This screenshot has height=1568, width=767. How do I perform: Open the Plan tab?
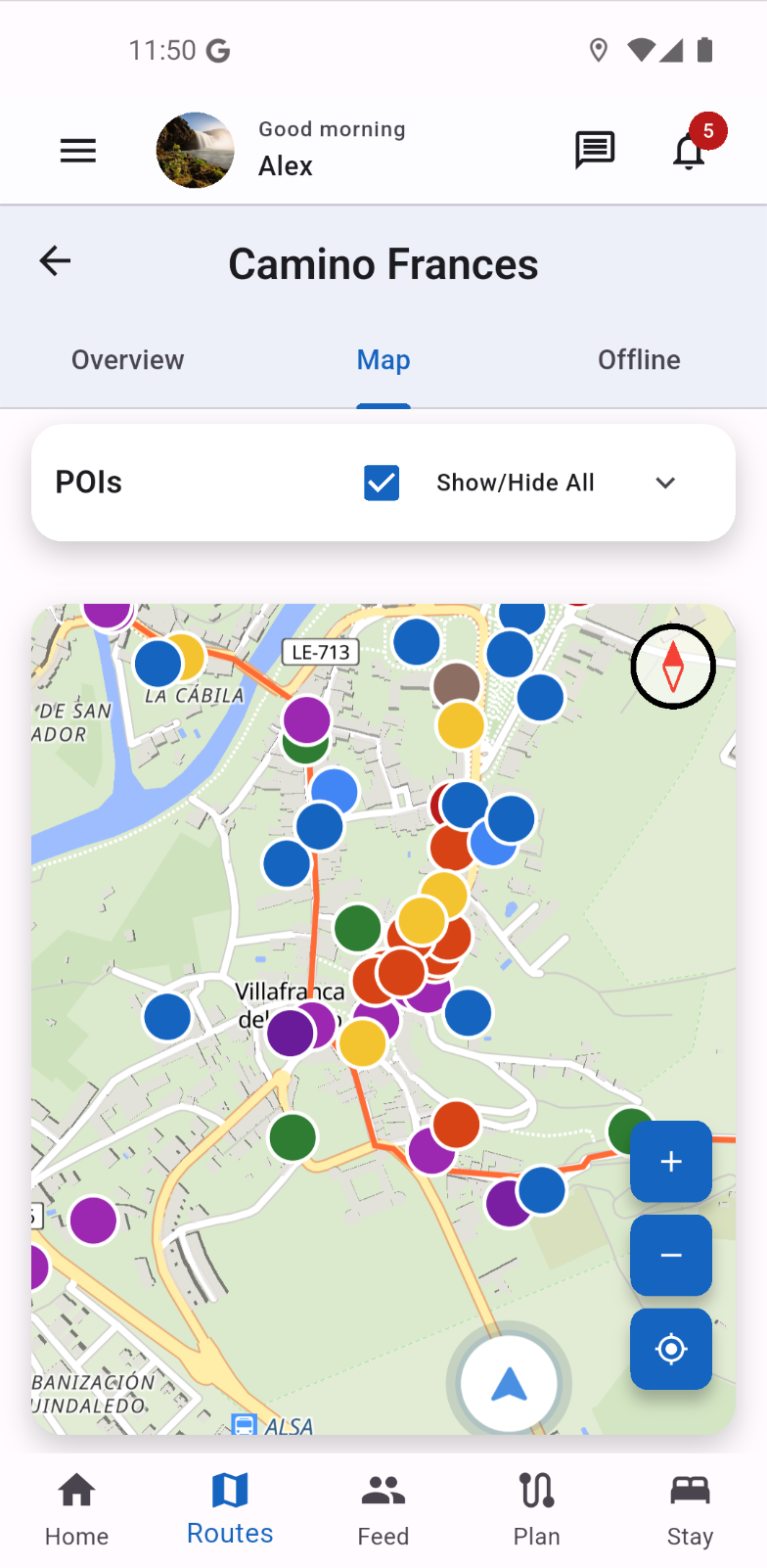tap(537, 1510)
